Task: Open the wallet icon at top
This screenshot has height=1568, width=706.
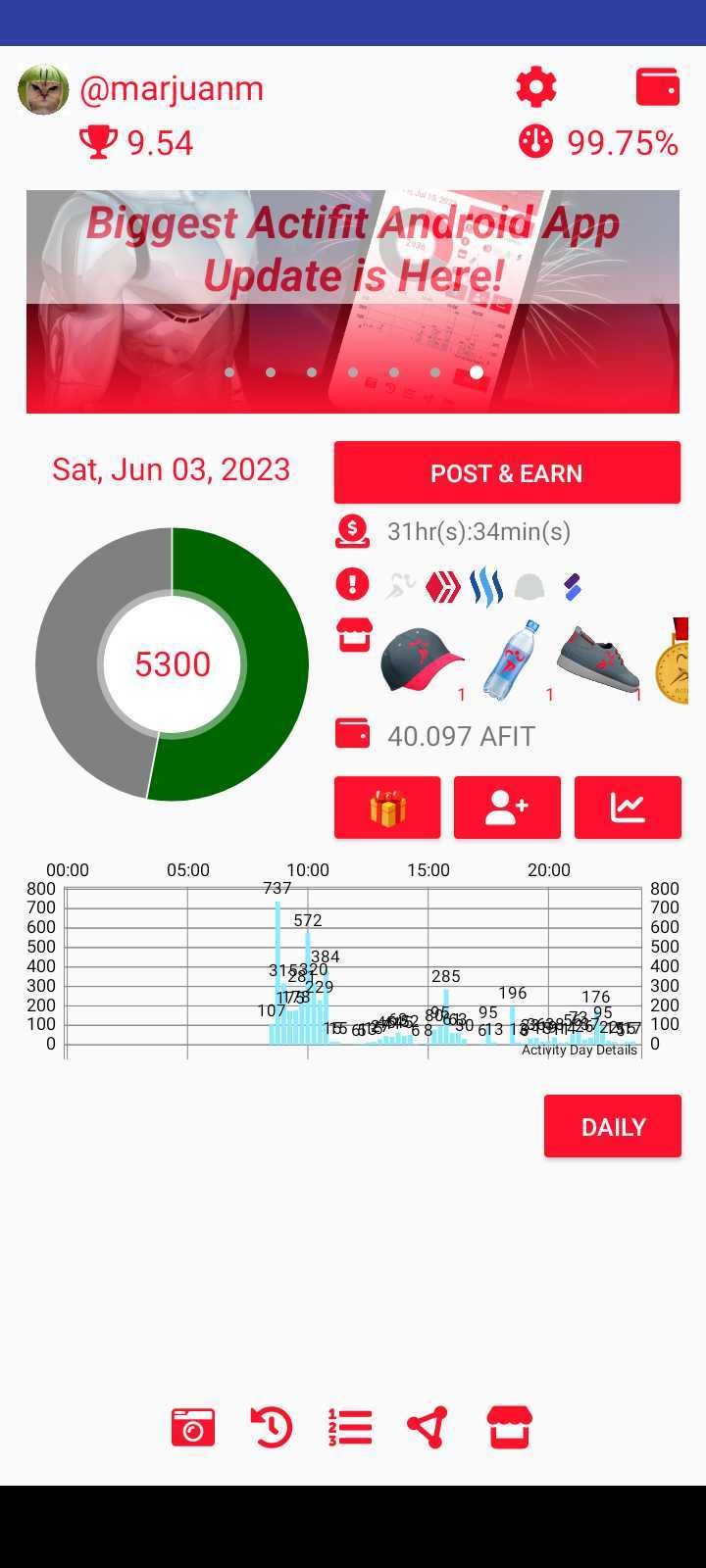Action: tap(657, 86)
